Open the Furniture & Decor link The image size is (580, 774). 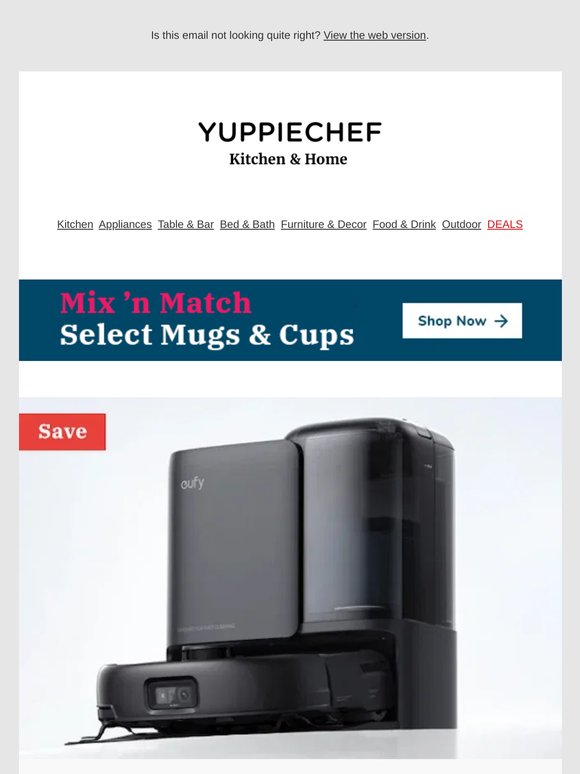point(324,225)
